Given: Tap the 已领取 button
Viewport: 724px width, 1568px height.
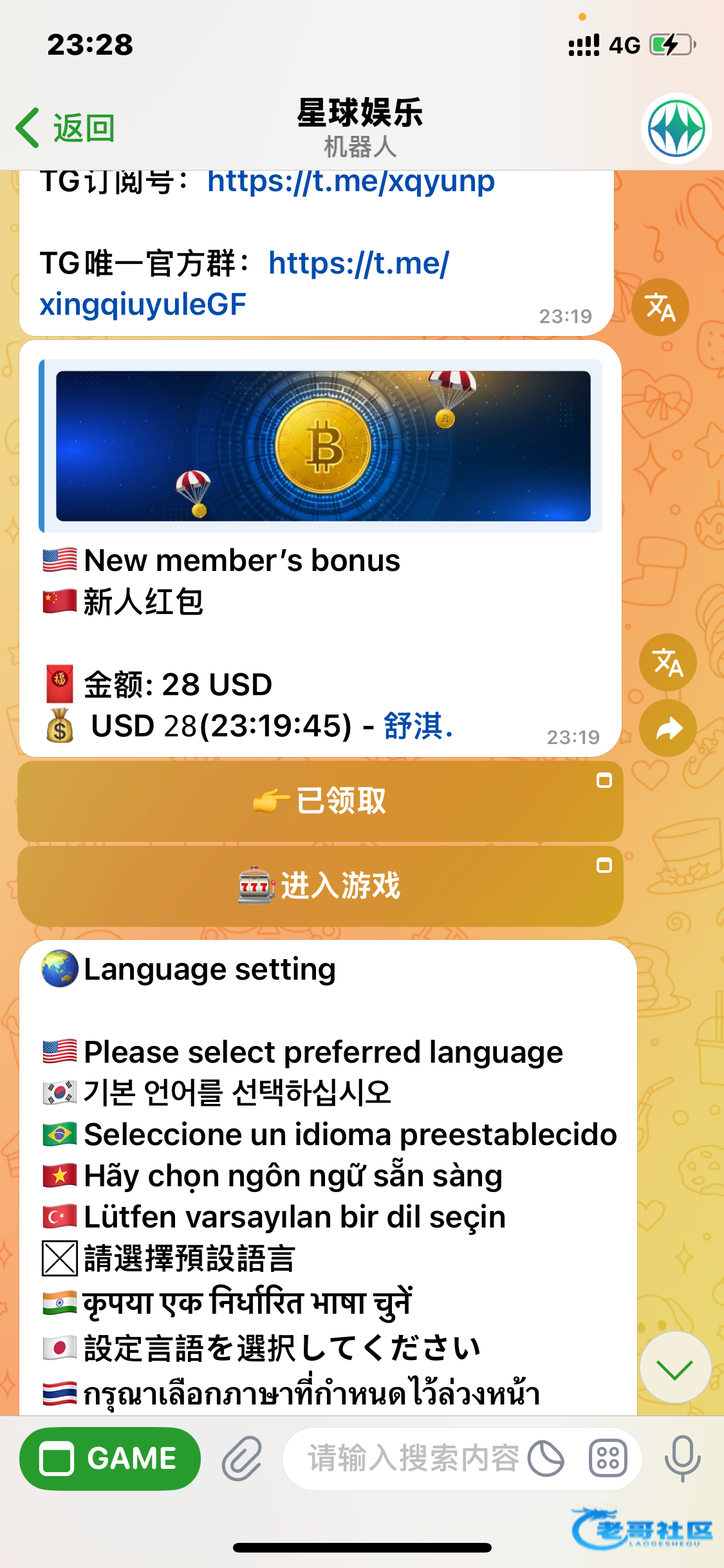Looking at the screenshot, I should pyautogui.click(x=320, y=801).
